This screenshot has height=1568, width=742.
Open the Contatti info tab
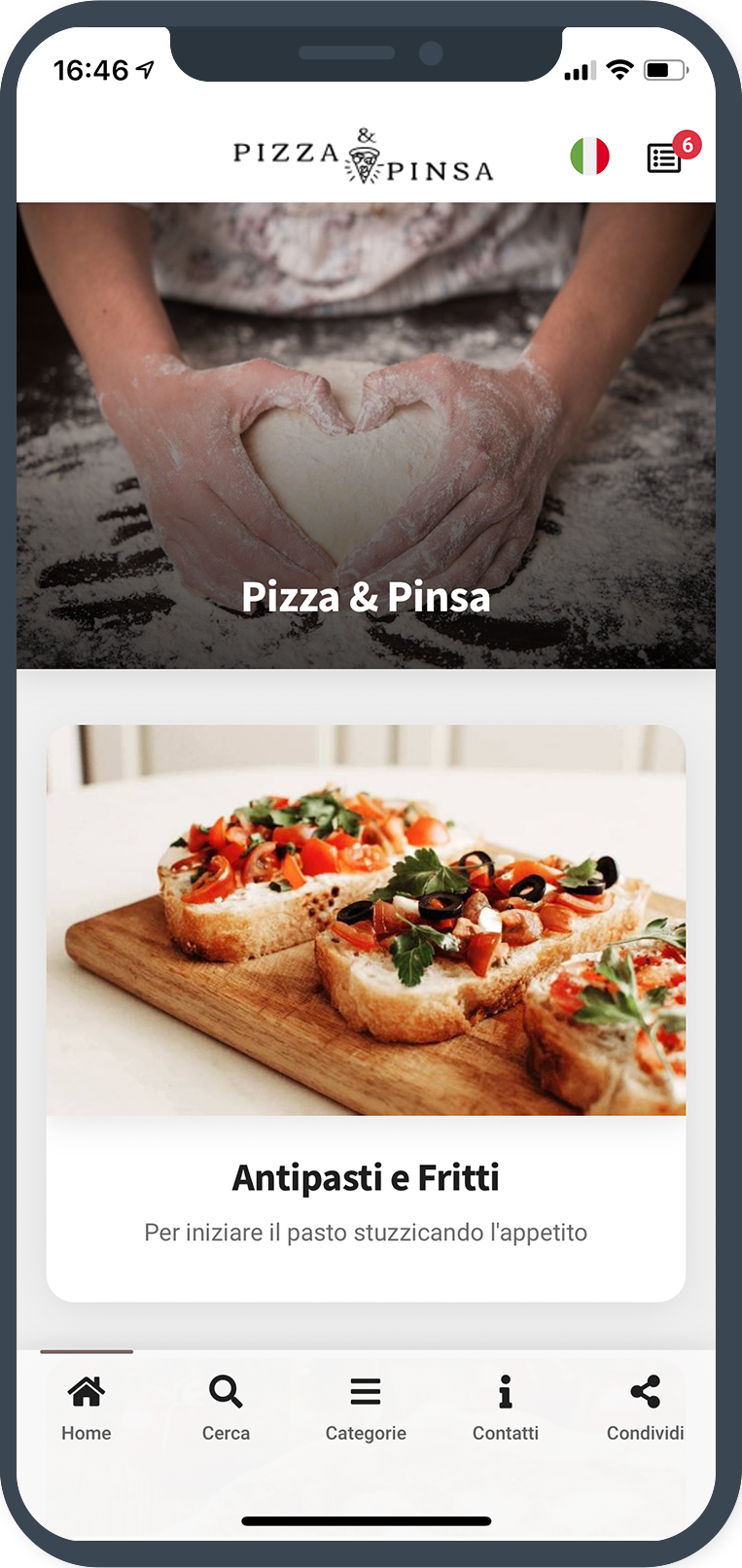pyautogui.click(x=505, y=1407)
